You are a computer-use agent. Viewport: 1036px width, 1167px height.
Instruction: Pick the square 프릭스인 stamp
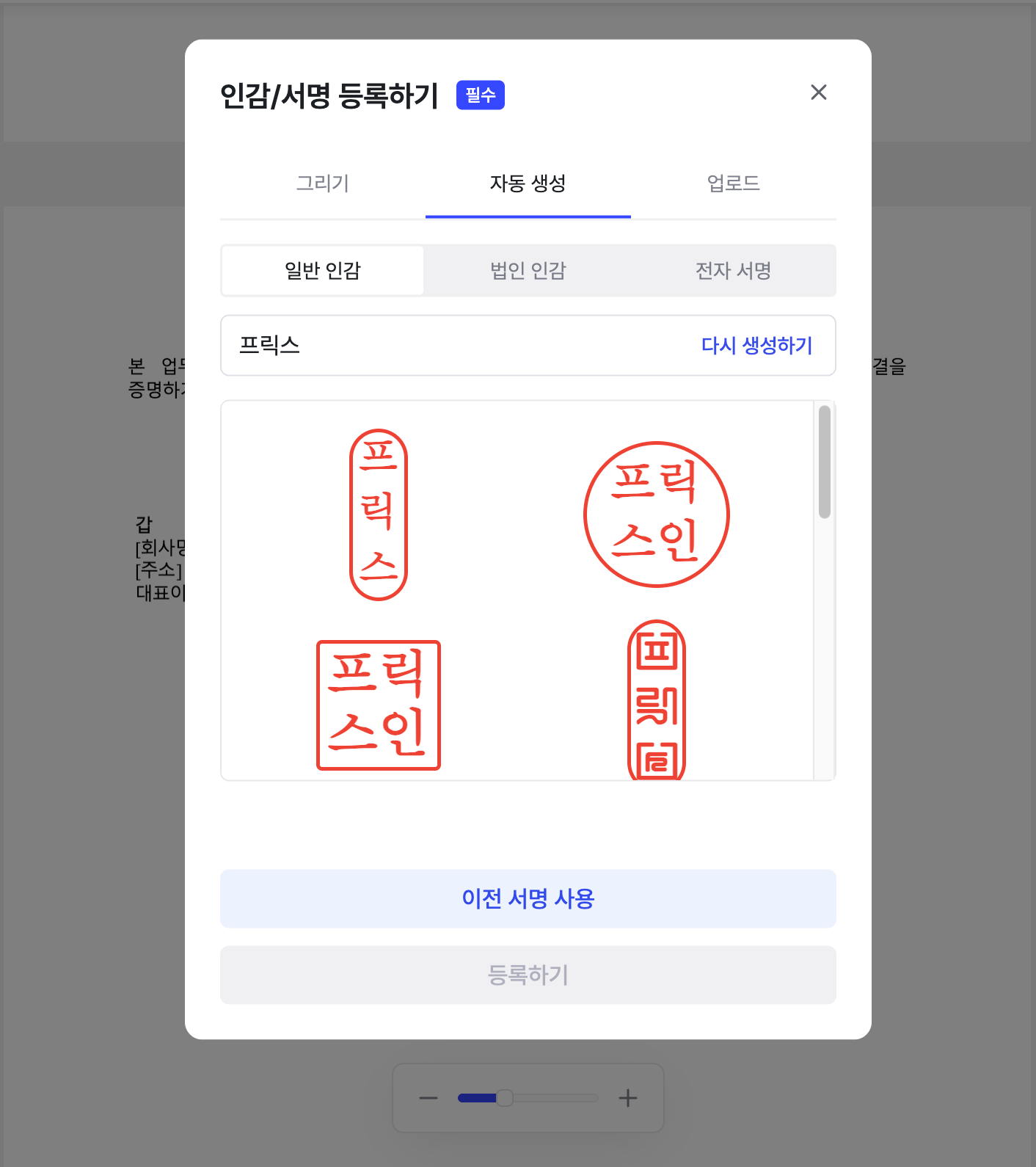(379, 705)
